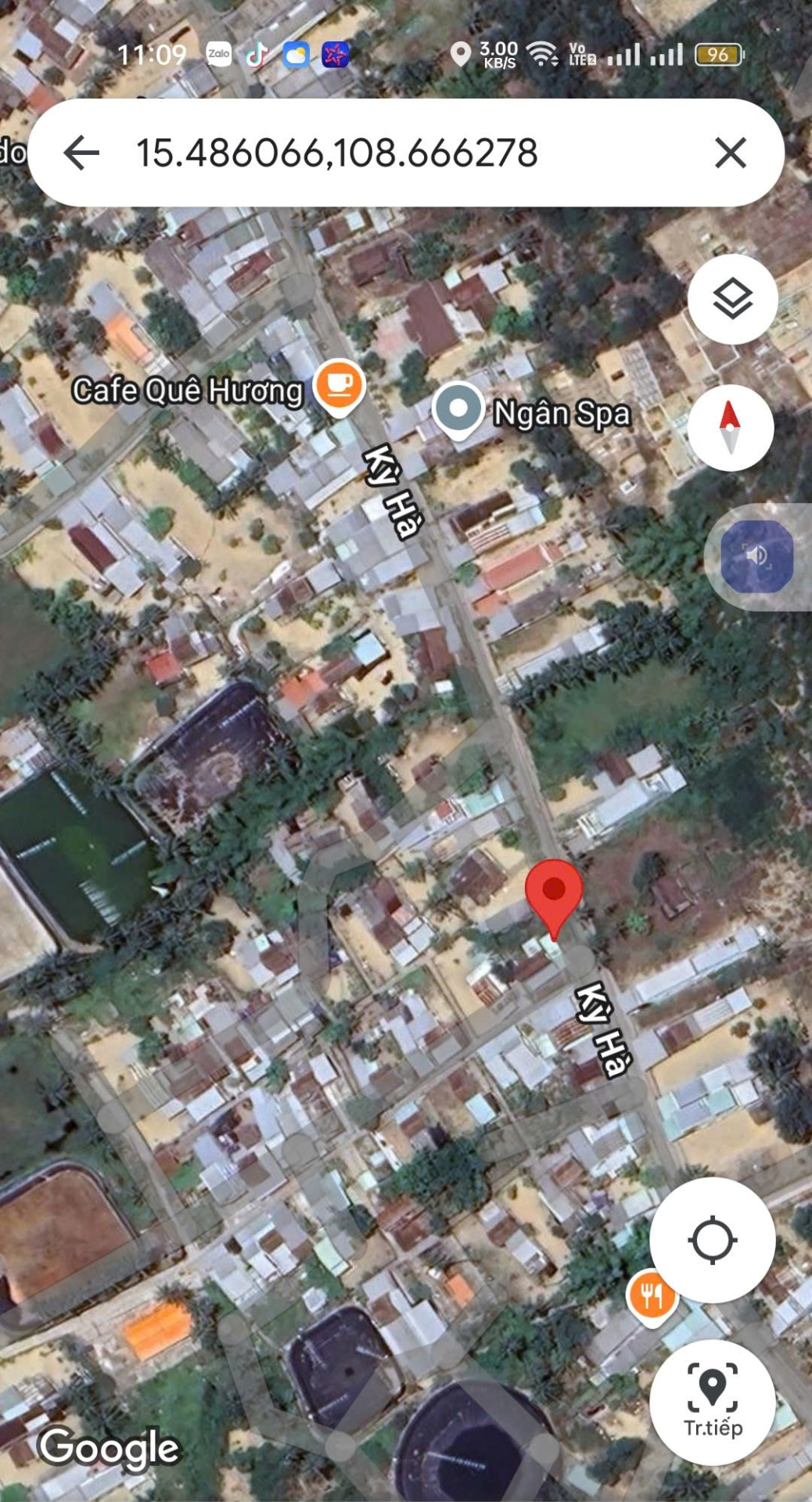Tap the floating speaker volume button
Screen dimensions: 812x1502
756,556
